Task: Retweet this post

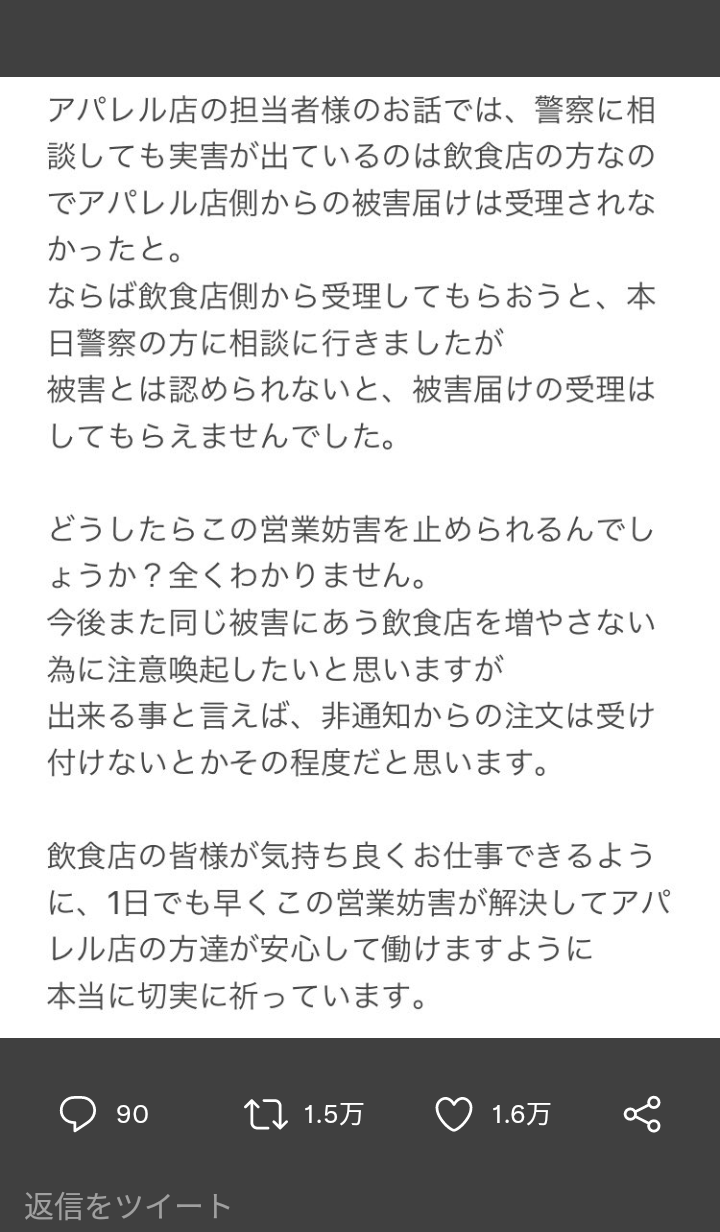Action: click(x=266, y=1114)
